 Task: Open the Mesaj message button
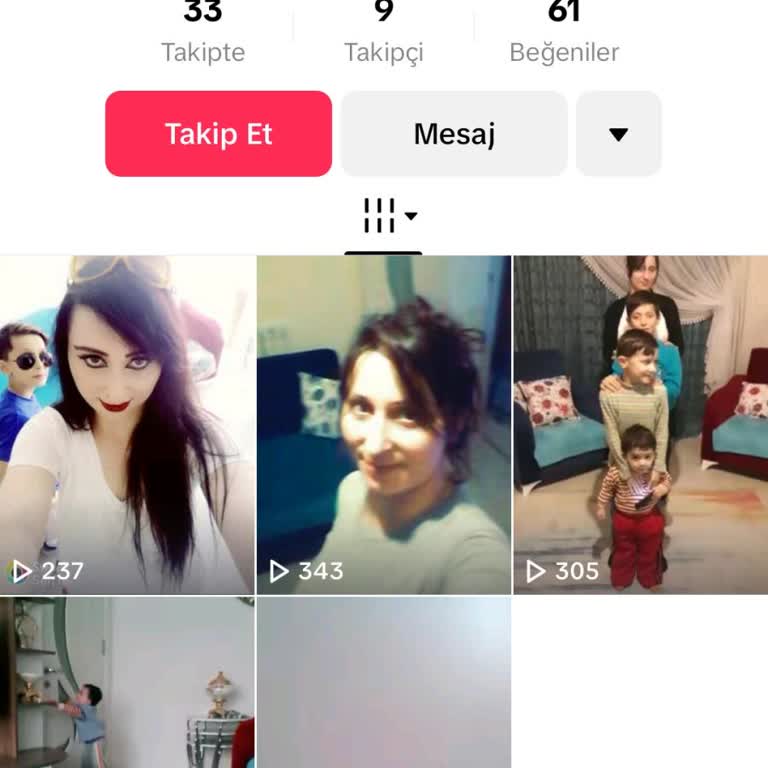coord(454,134)
